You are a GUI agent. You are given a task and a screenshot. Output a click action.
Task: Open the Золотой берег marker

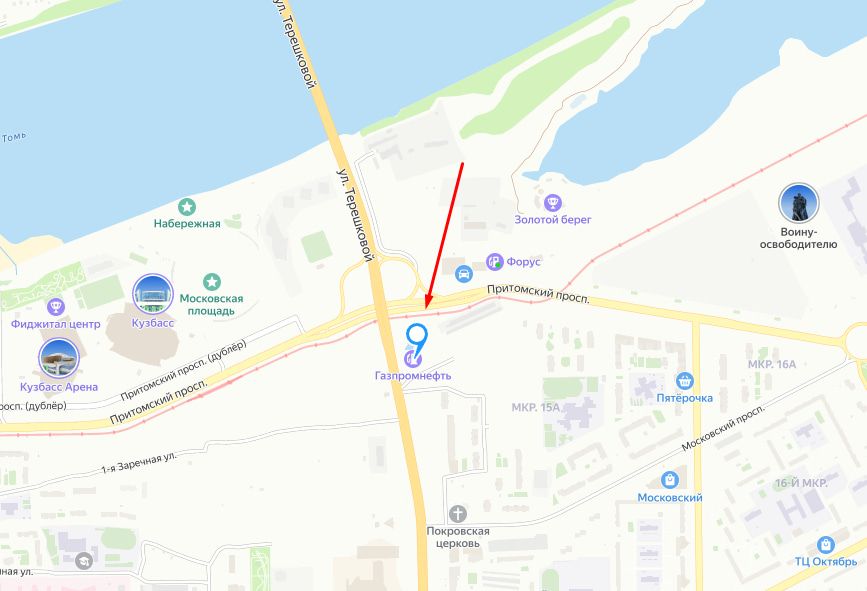(x=553, y=202)
